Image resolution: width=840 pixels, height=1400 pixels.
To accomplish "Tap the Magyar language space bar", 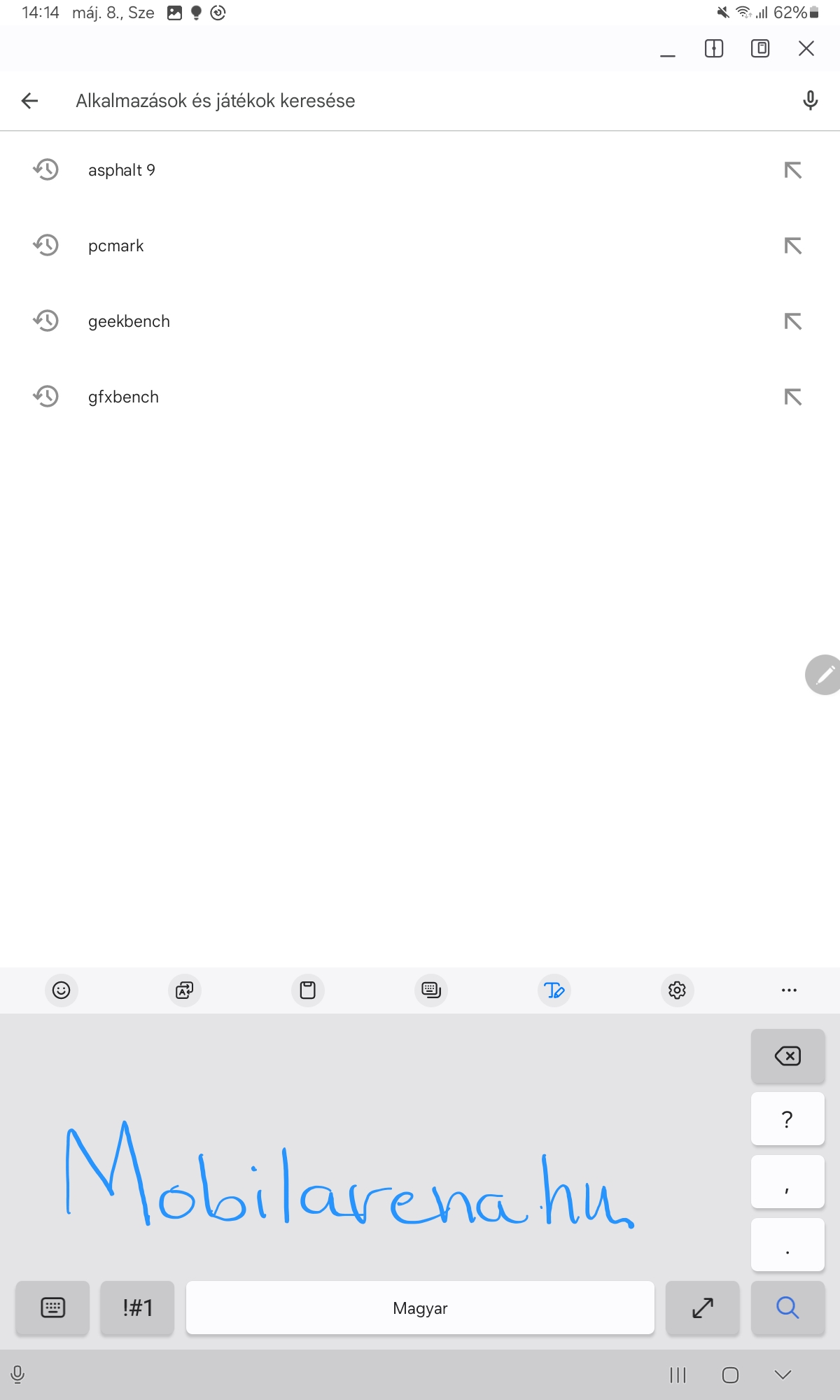I will pos(420,1308).
